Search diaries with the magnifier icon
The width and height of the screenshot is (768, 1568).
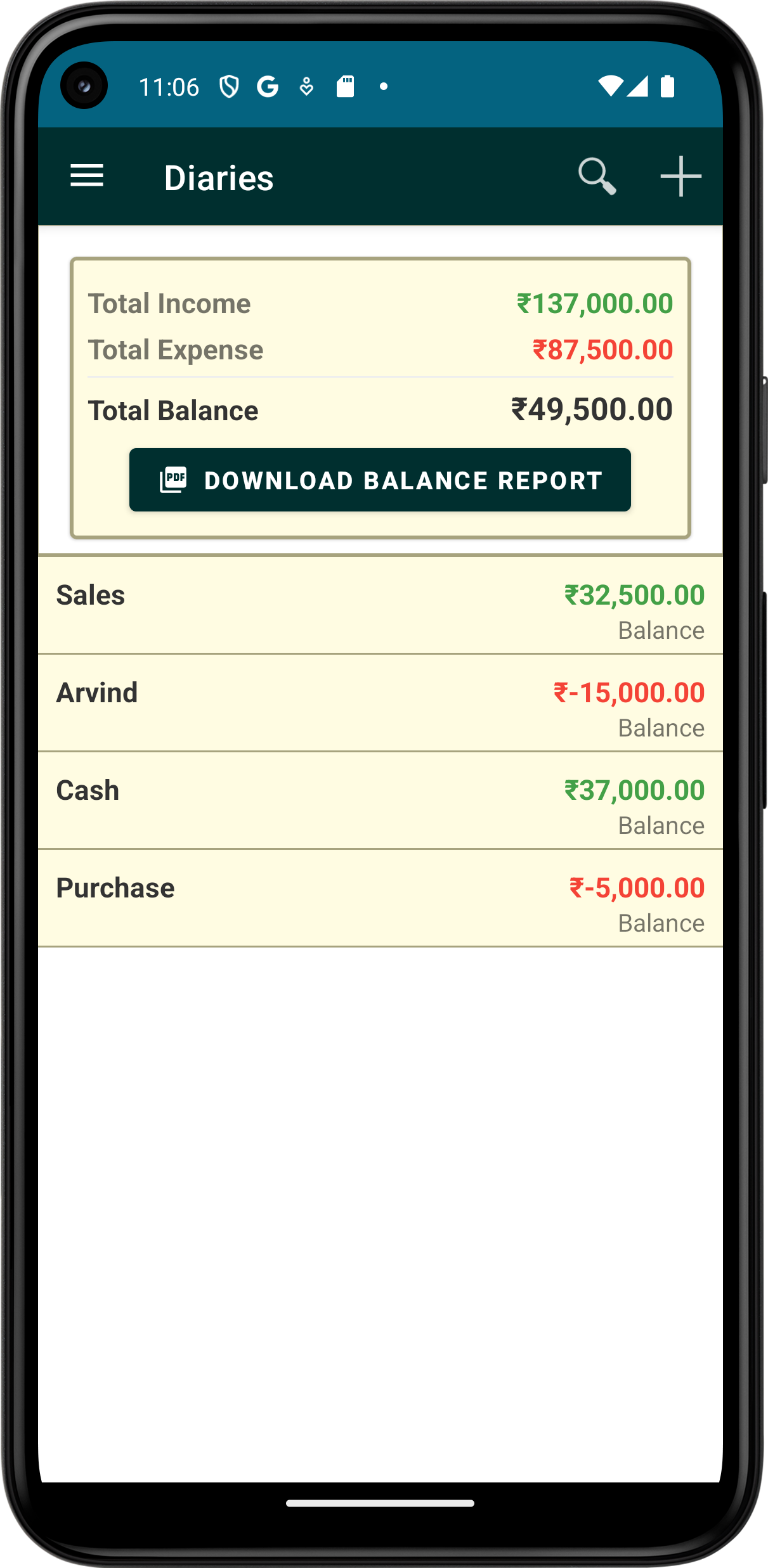tap(597, 176)
